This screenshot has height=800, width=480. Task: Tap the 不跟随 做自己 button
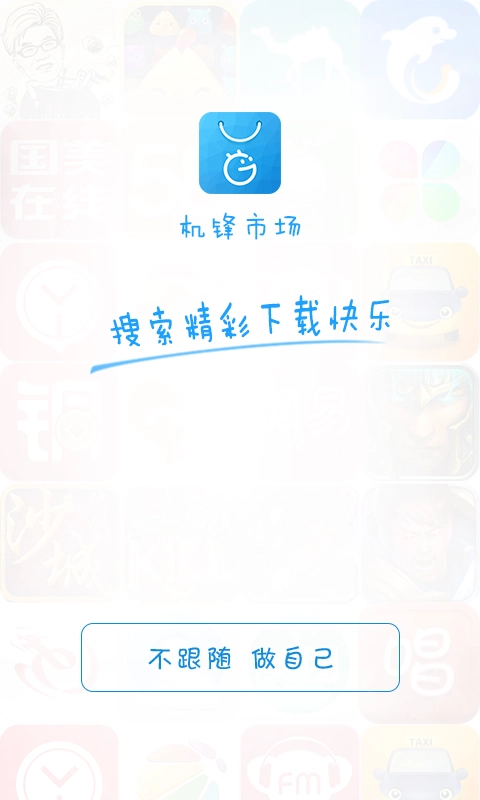[x=240, y=657]
